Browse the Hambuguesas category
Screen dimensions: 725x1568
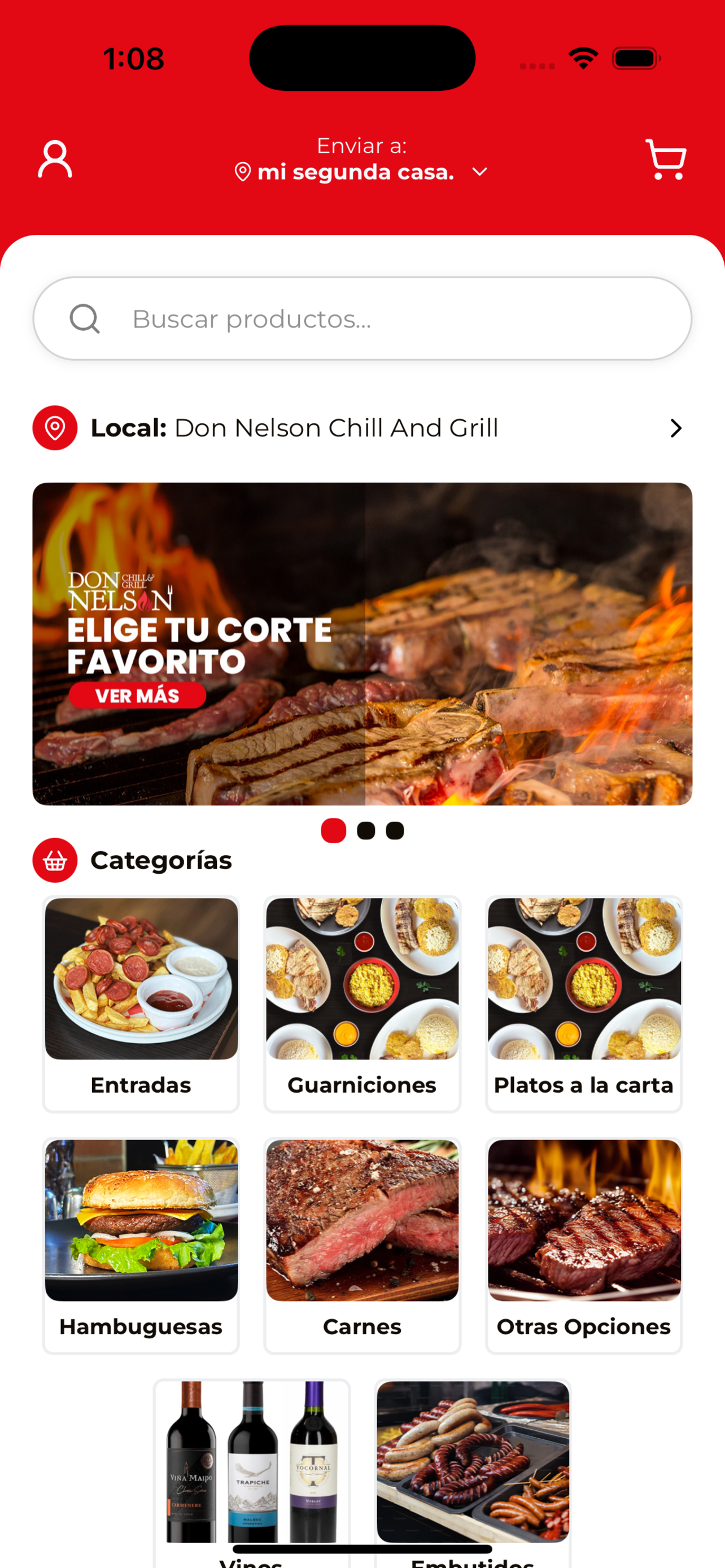[x=141, y=1245]
